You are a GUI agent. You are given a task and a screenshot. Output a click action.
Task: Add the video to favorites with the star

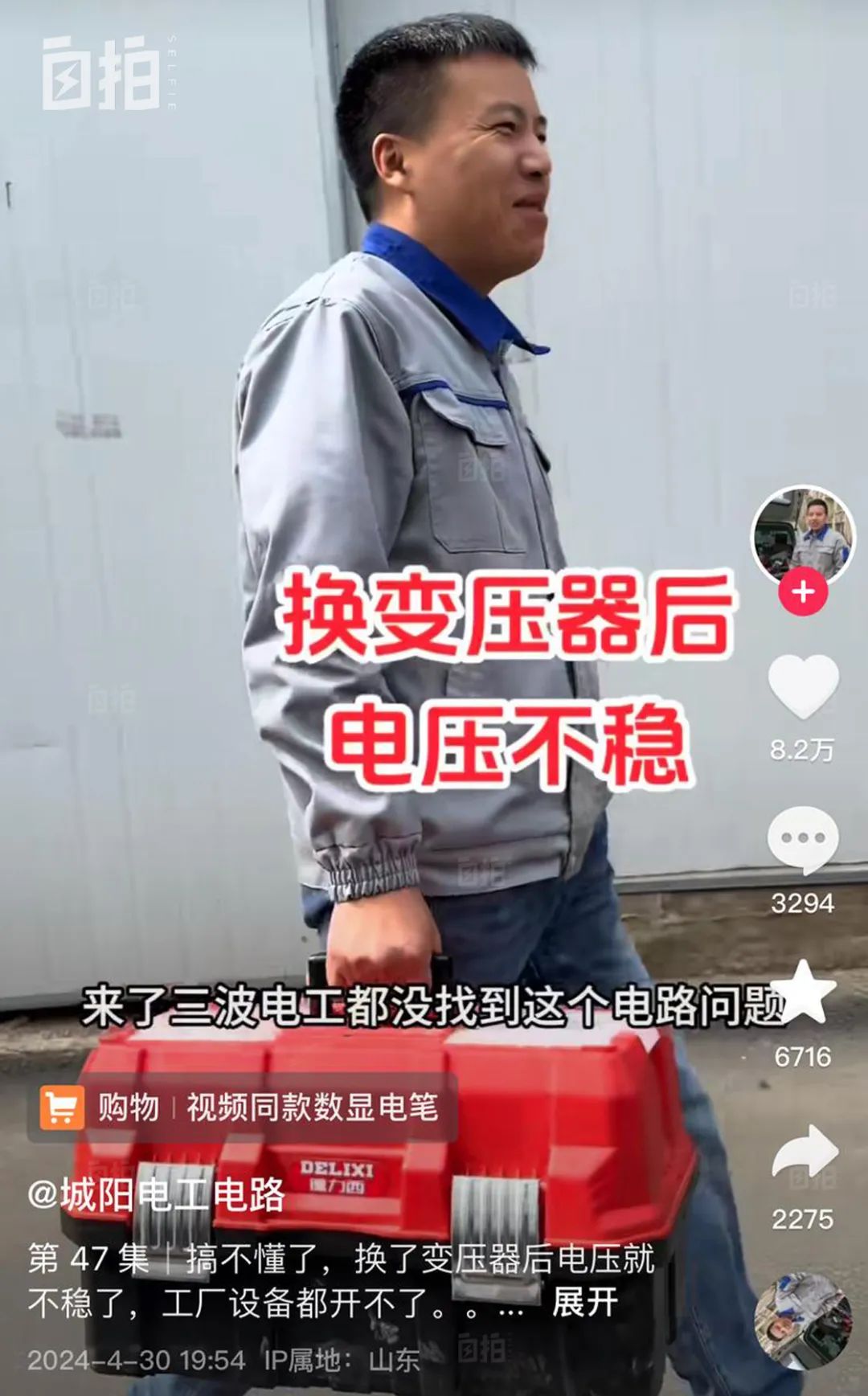(804, 993)
